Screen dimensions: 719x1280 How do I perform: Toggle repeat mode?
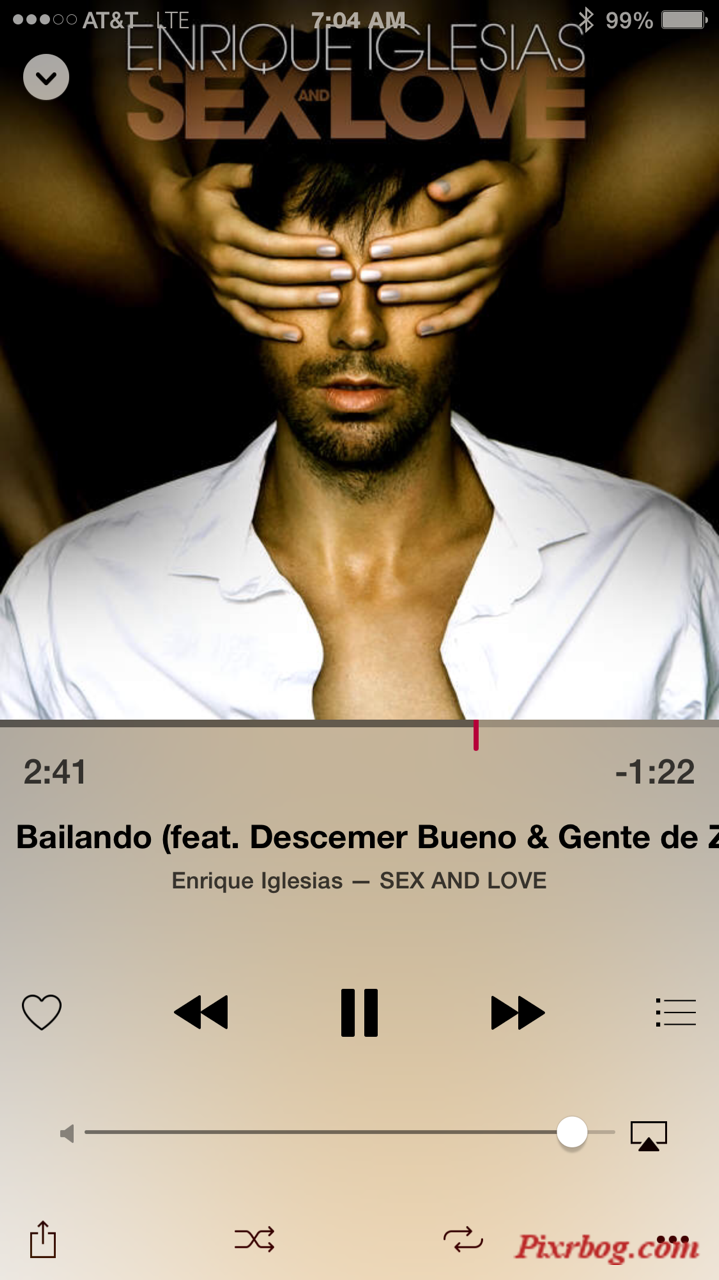(x=463, y=1240)
